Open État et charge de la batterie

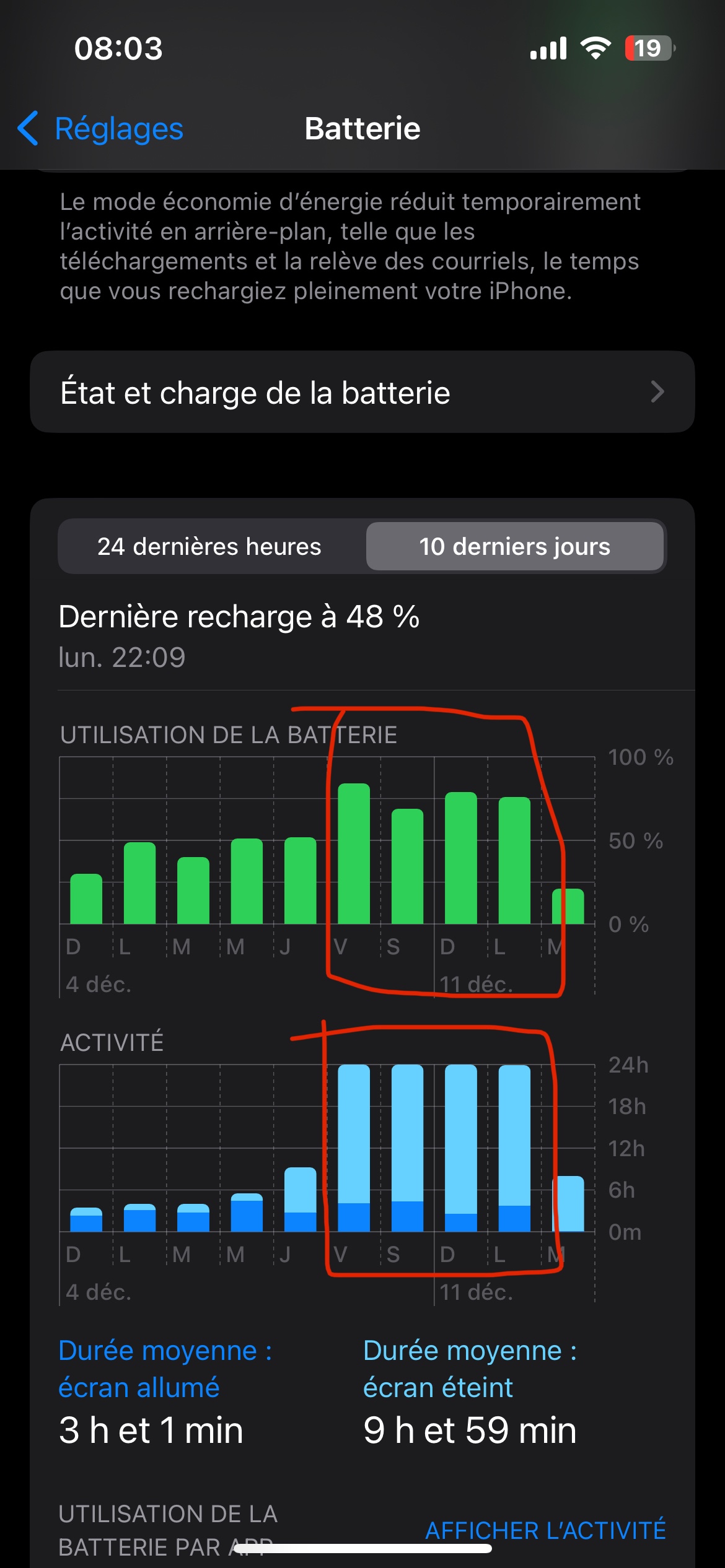pyautogui.click(x=362, y=392)
